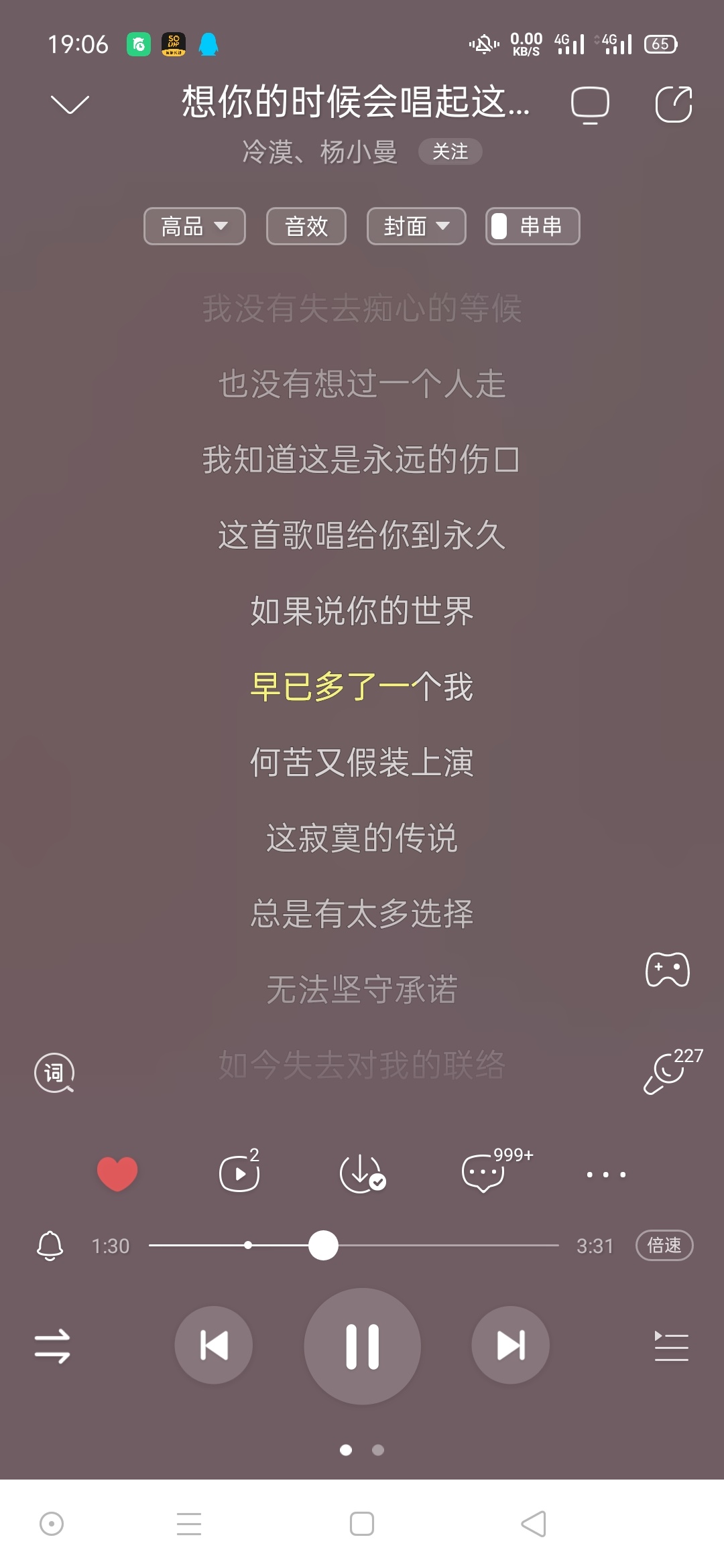Pause the current song

pos(362,1346)
